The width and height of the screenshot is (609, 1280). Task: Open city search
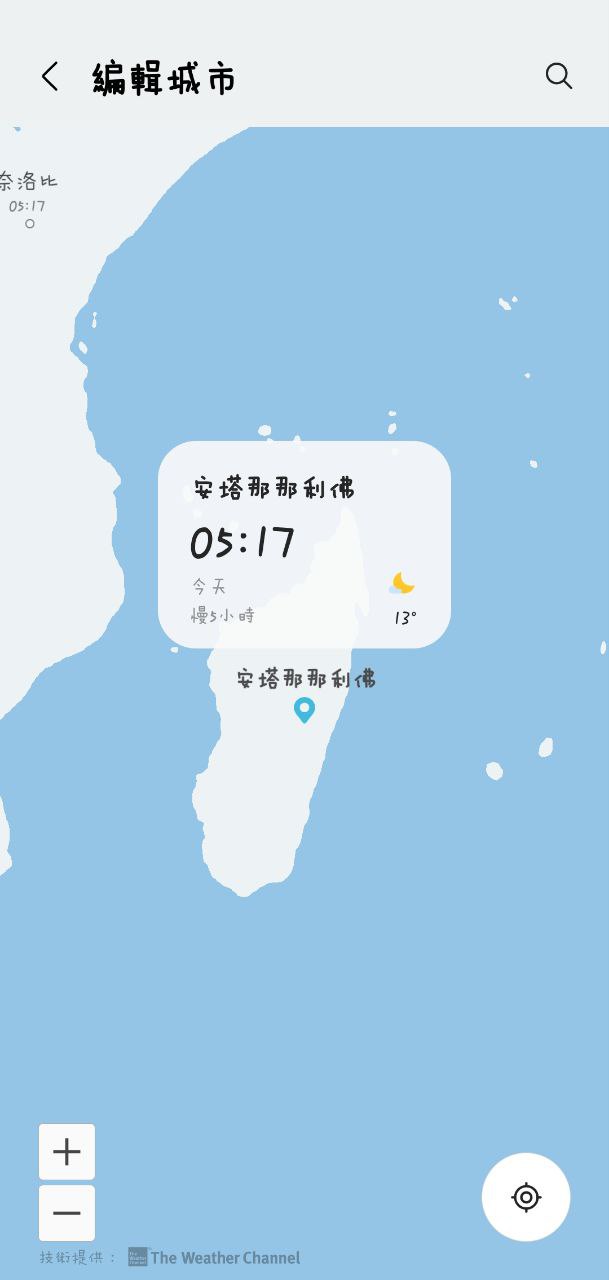coord(558,76)
